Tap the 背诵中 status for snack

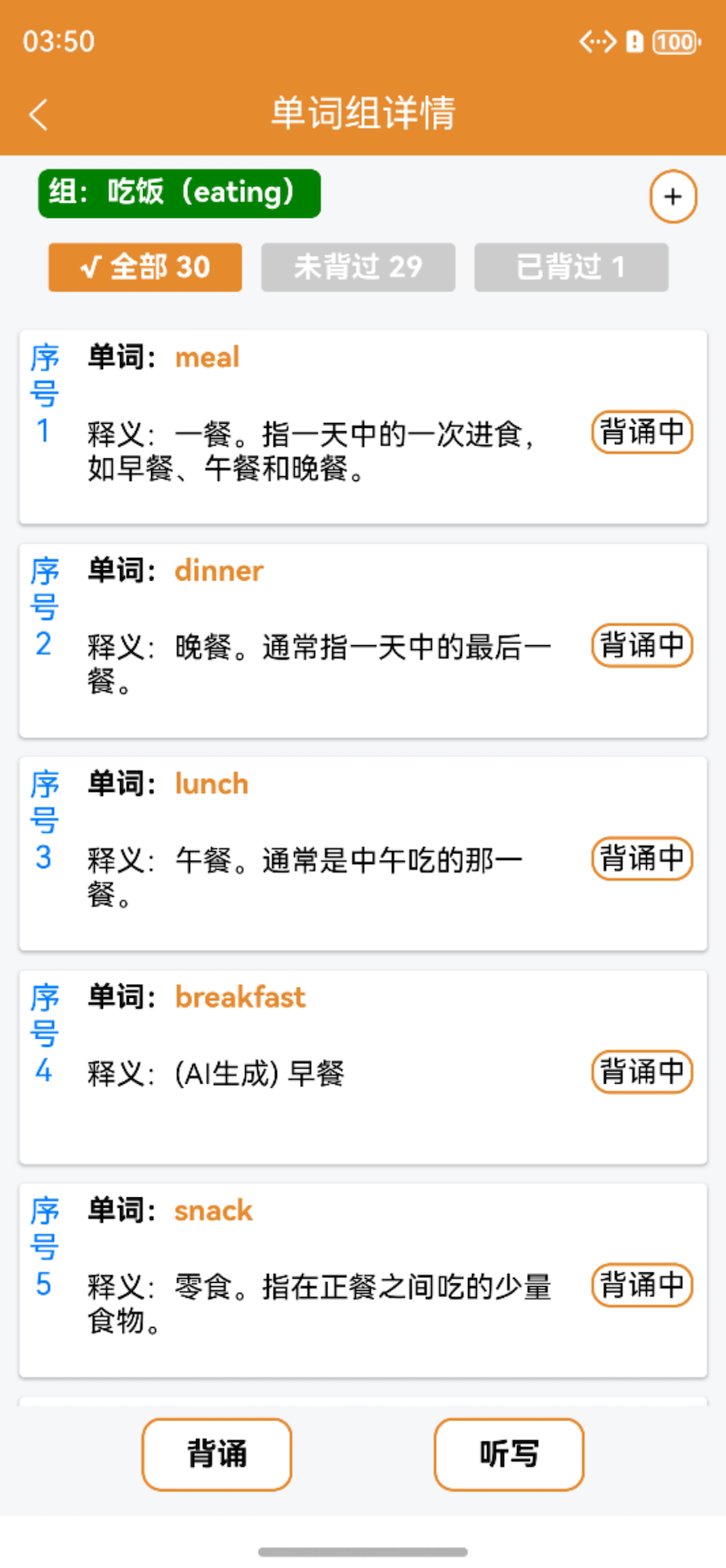tap(642, 1285)
